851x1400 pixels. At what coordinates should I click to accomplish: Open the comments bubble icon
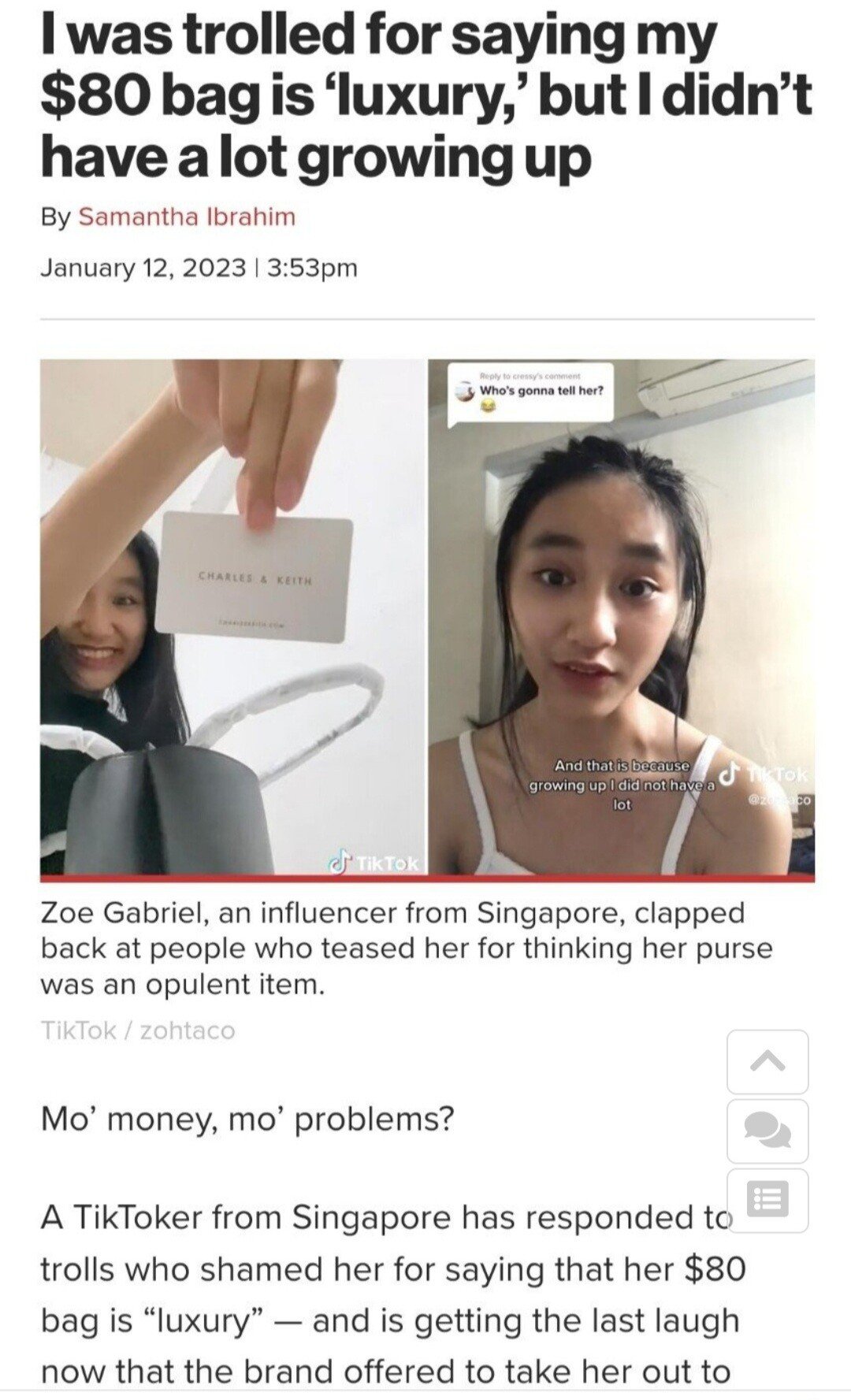[x=767, y=1132]
